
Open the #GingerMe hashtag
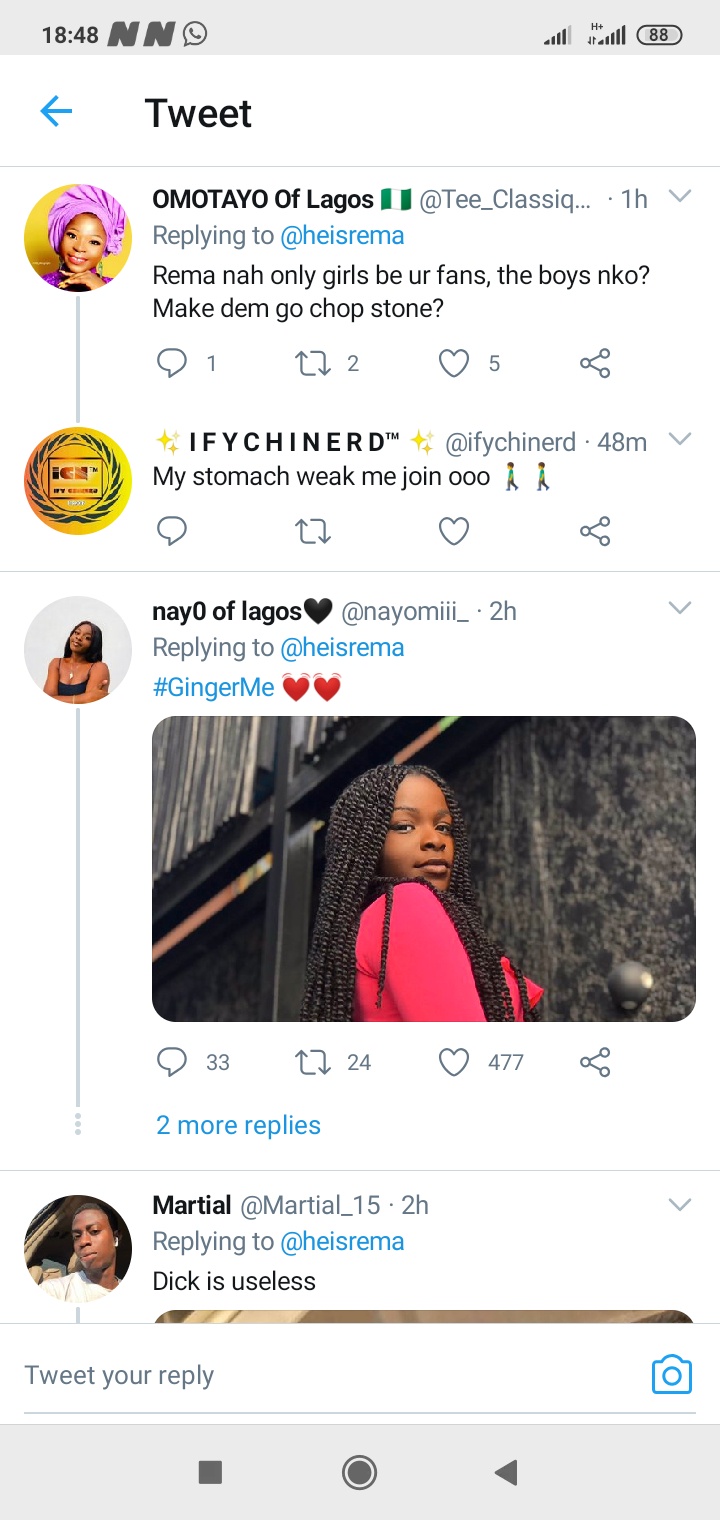pyautogui.click(x=212, y=687)
